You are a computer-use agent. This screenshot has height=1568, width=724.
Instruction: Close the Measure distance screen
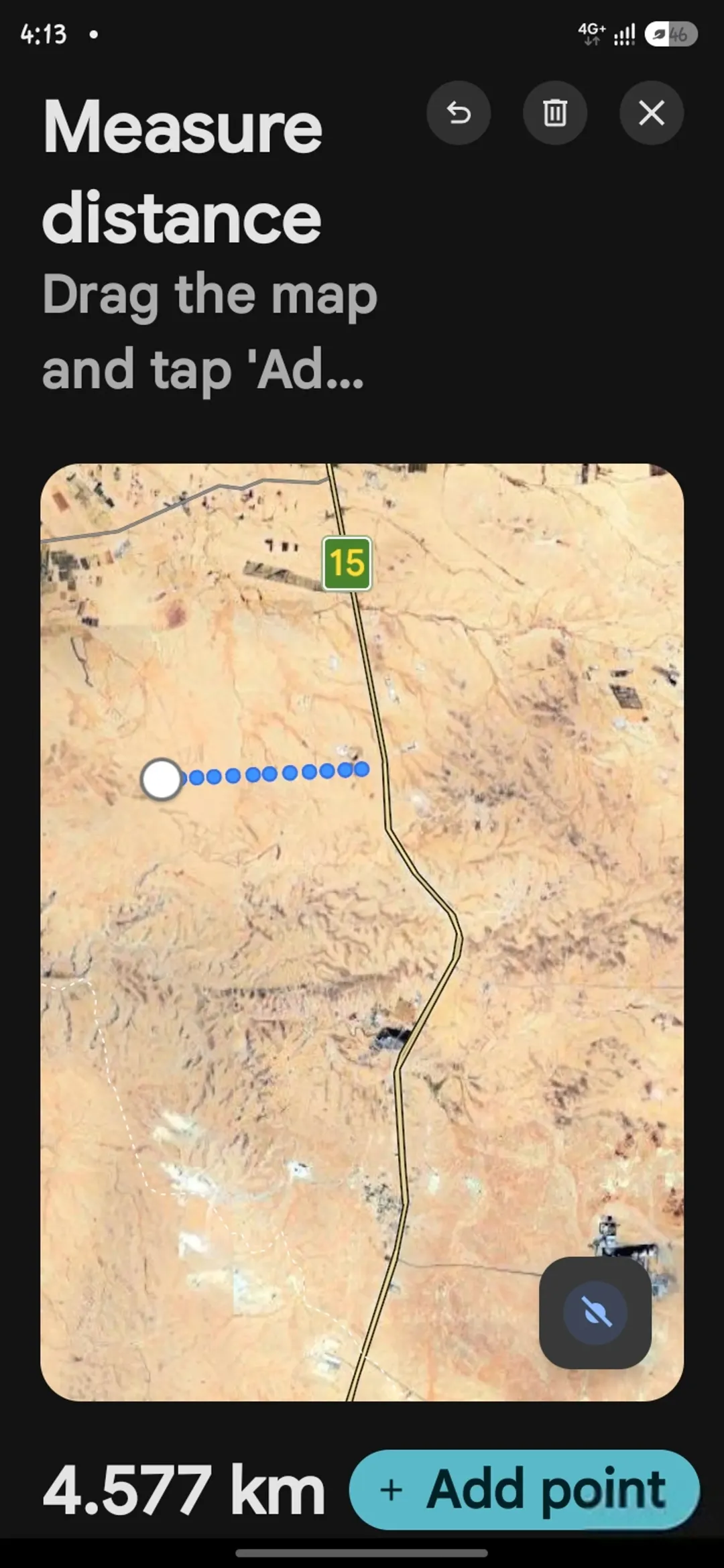652,113
